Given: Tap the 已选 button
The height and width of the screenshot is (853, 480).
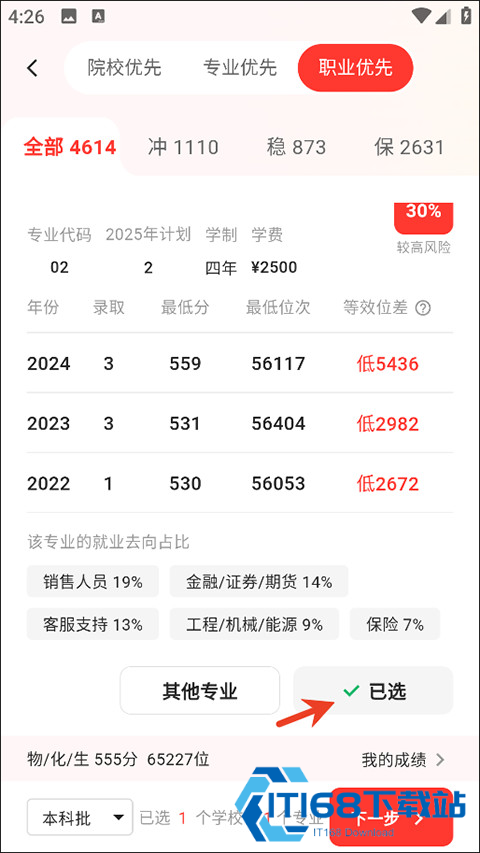Looking at the screenshot, I should pos(373,690).
